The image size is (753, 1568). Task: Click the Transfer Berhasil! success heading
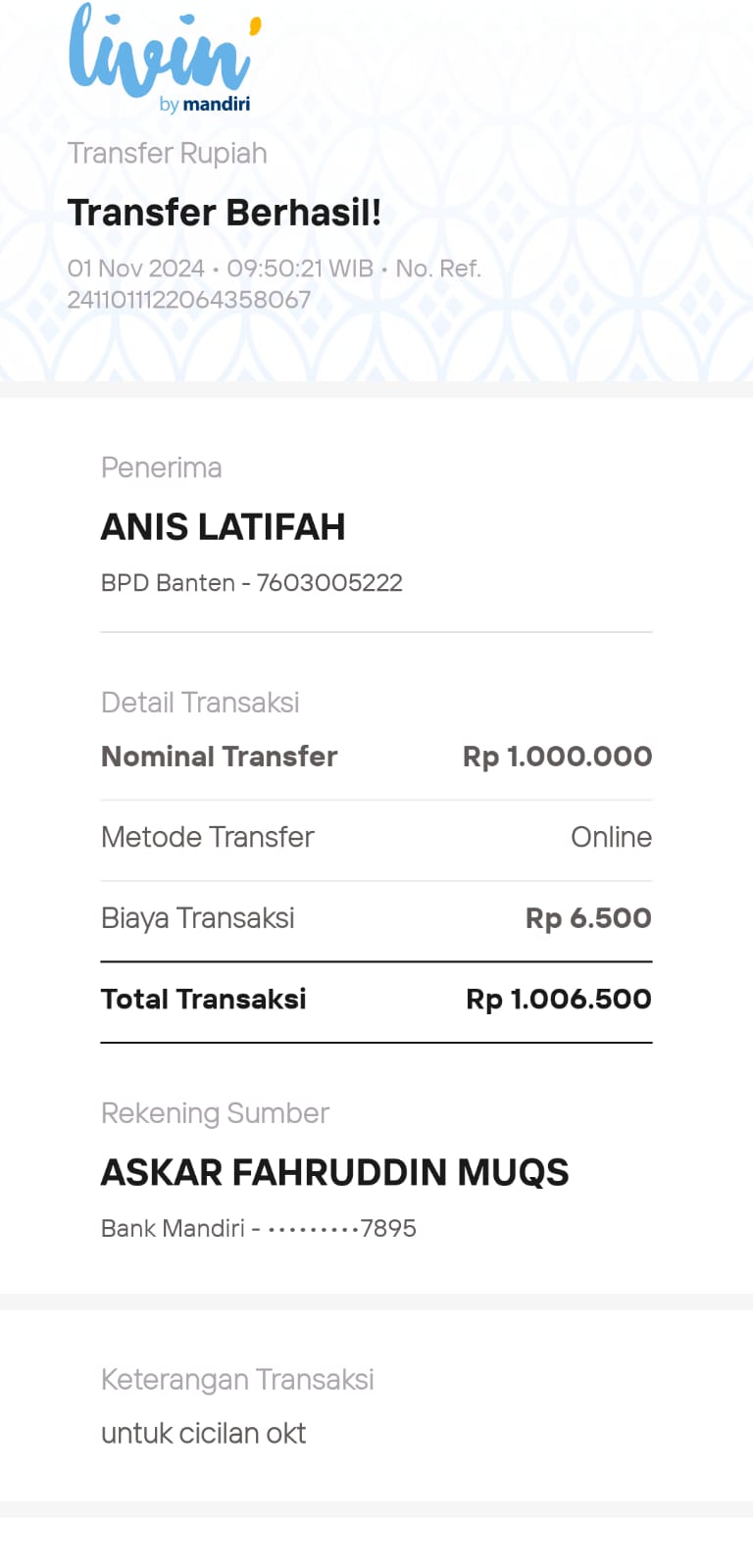[x=226, y=212]
